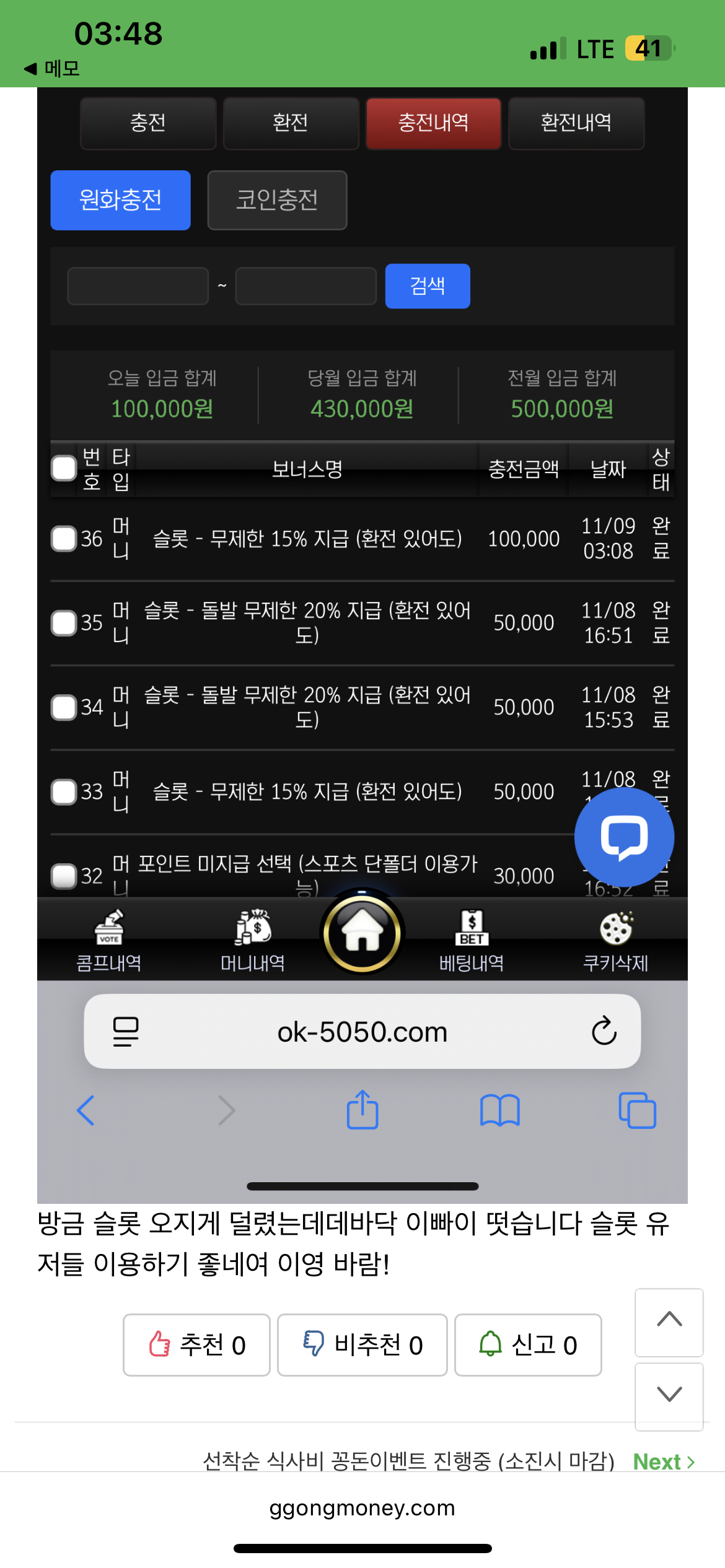Select the central home icon

[x=362, y=935]
